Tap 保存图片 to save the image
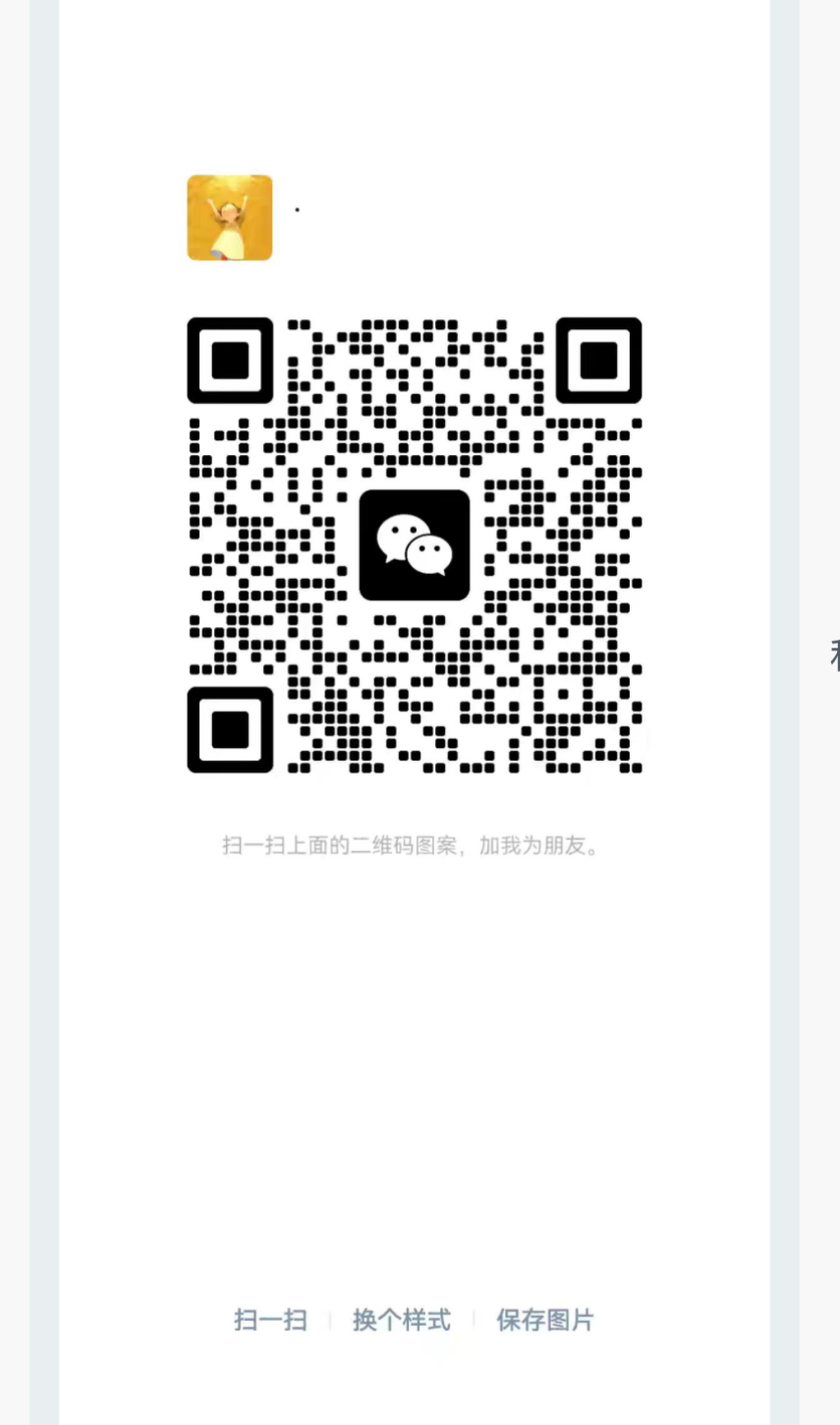840x1425 pixels. pyautogui.click(x=545, y=1320)
